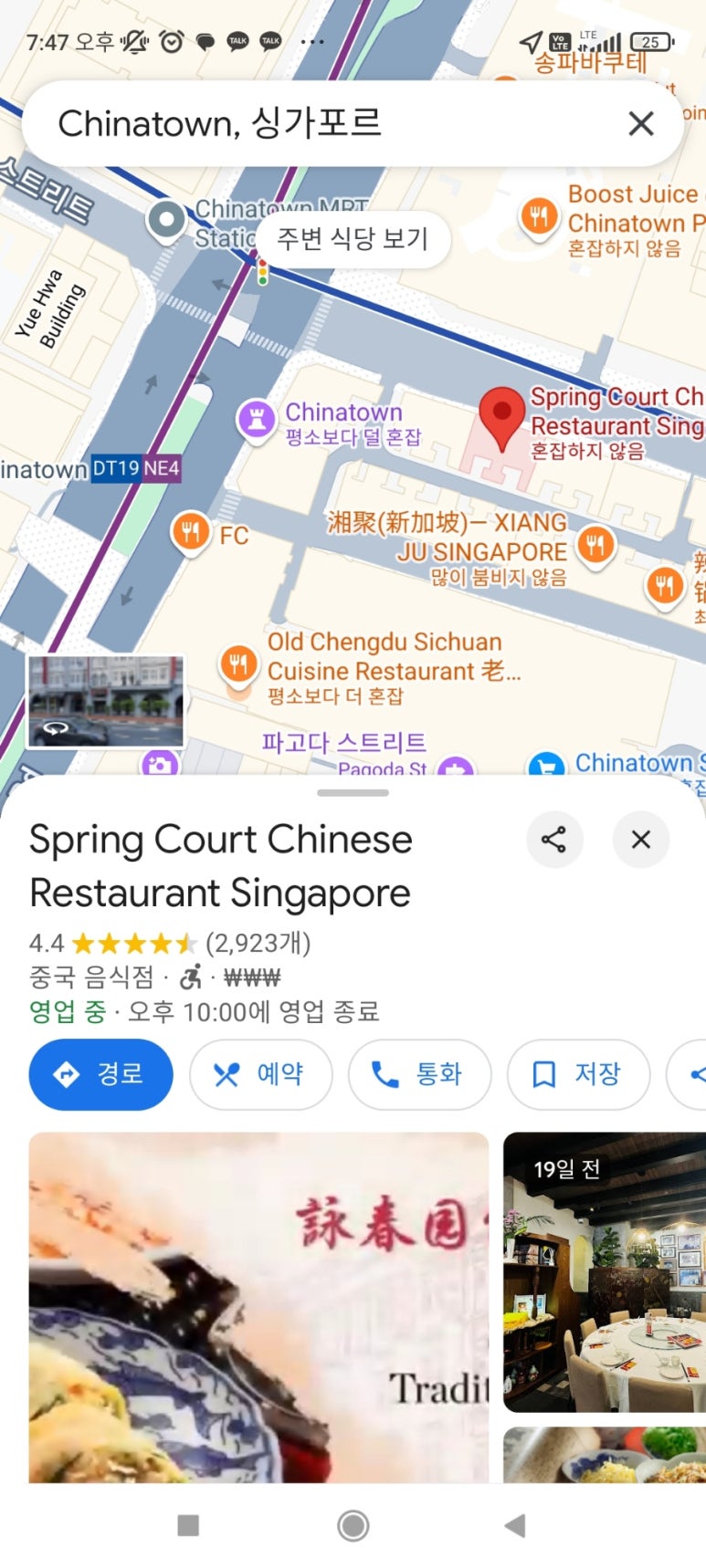Share Spring Court Chinese Restaurant
Screen dimensions: 706x1568
coord(553,840)
